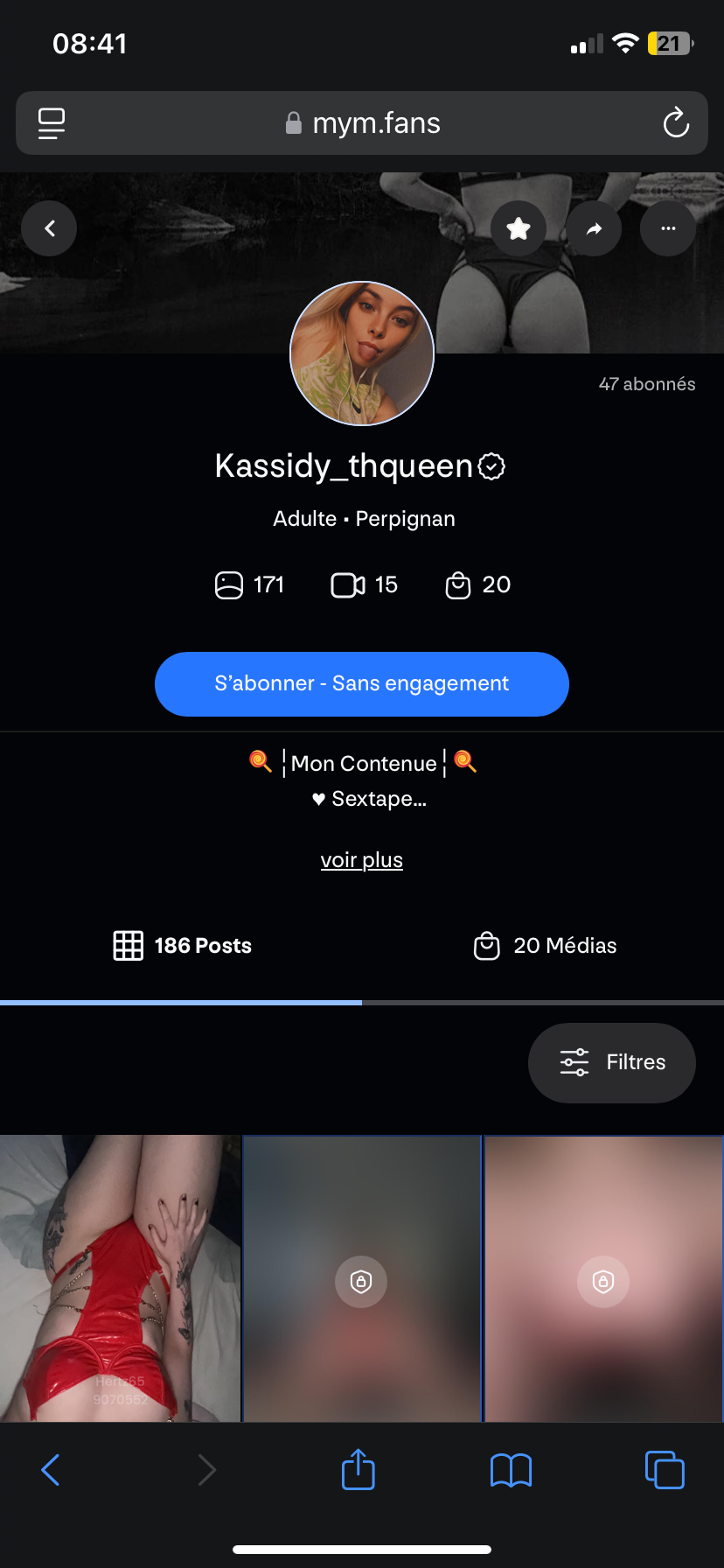This screenshot has width=724, height=1568.
Task: Open the Filtres button
Action: (x=612, y=1062)
